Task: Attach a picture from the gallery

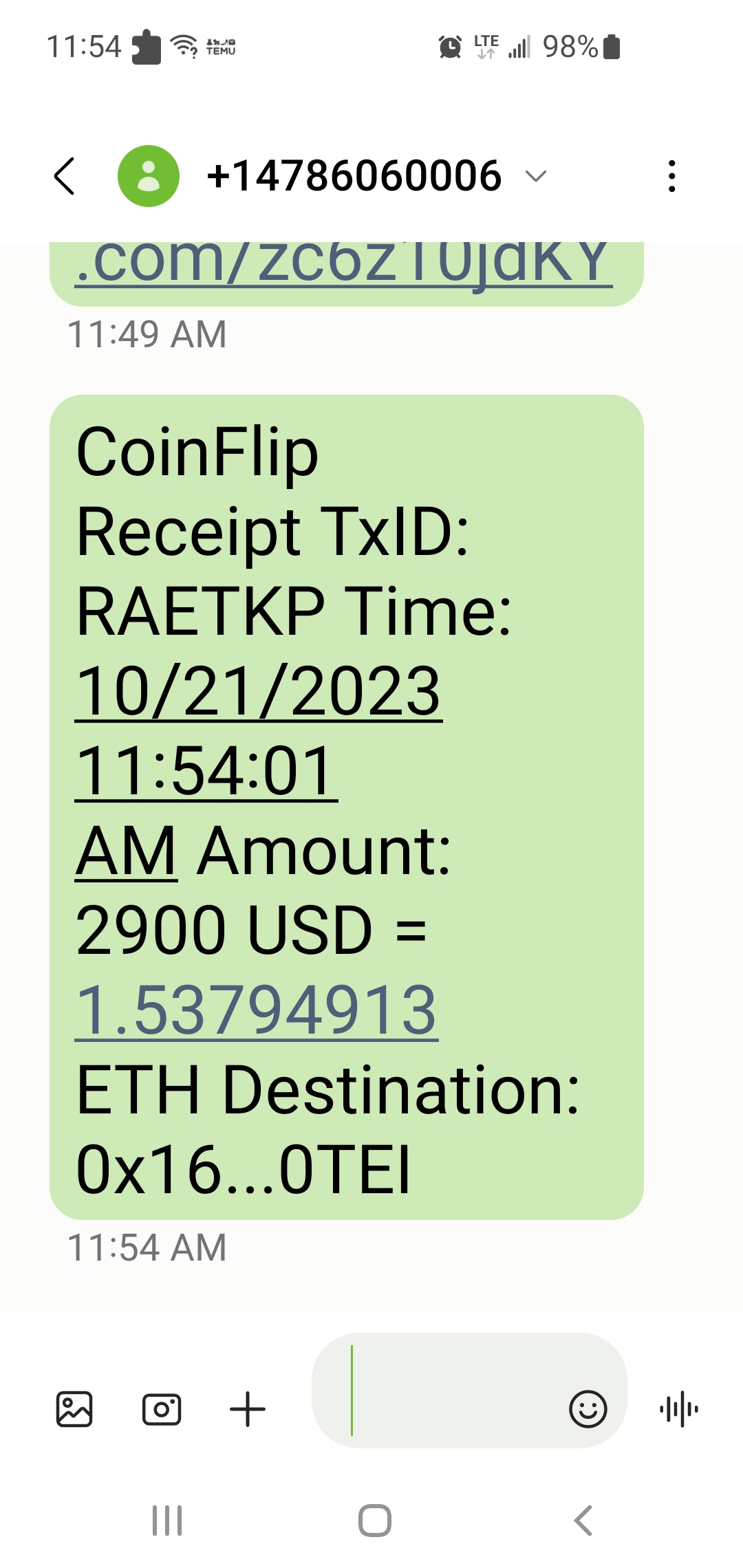Action: (x=74, y=1409)
